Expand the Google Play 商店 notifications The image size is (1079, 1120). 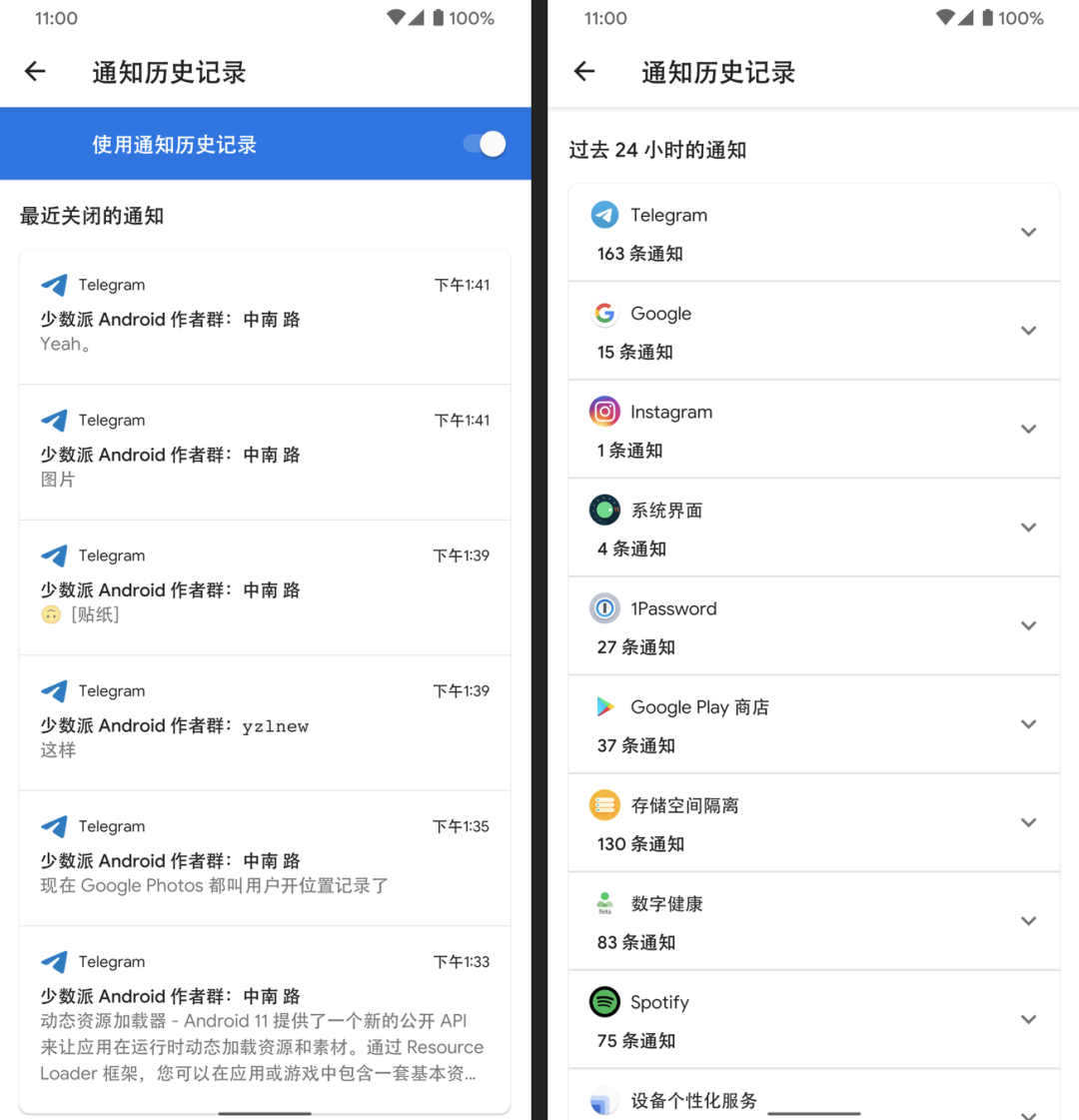[1028, 724]
